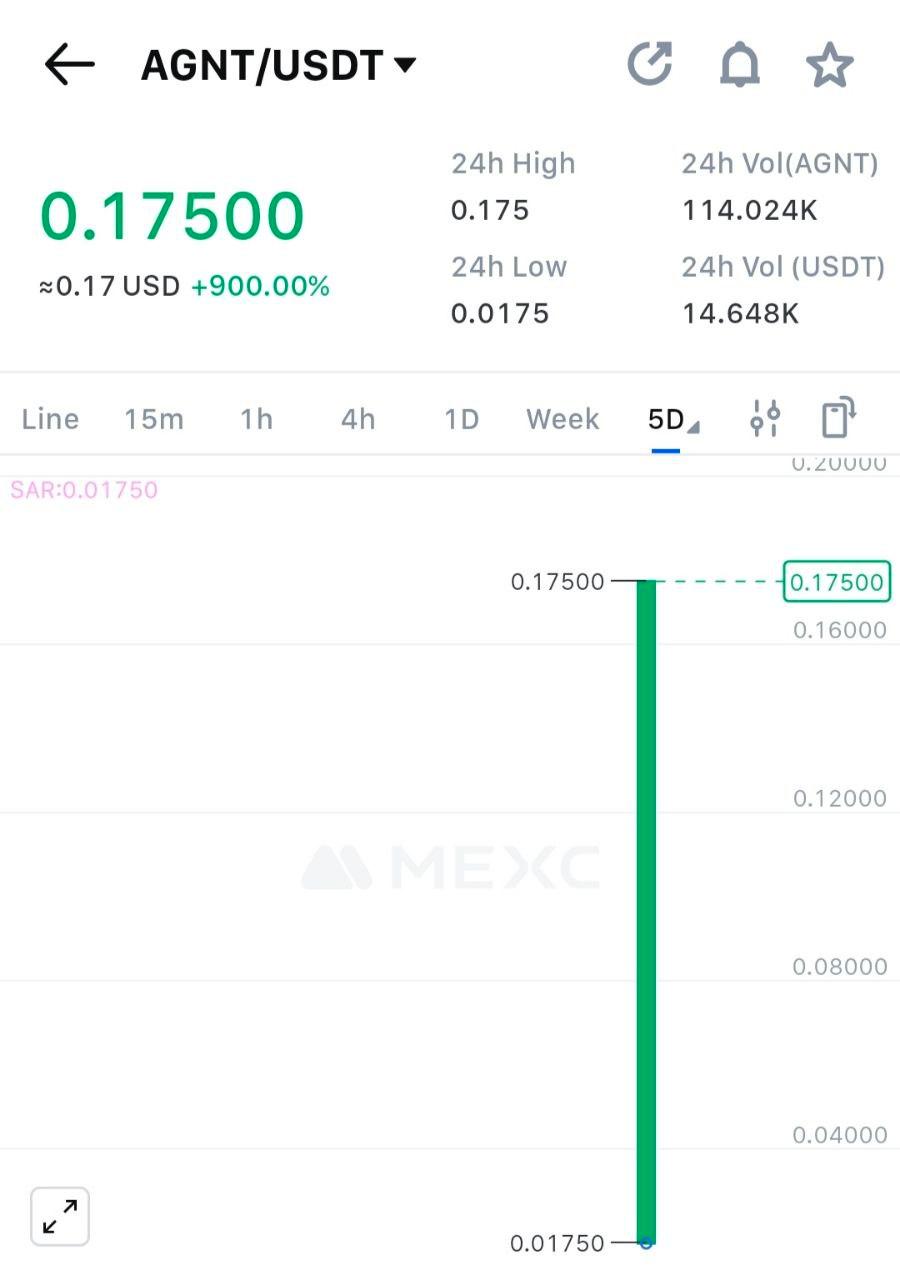900x1280 pixels.
Task: Open chart indicator settings
Action: click(x=765, y=418)
